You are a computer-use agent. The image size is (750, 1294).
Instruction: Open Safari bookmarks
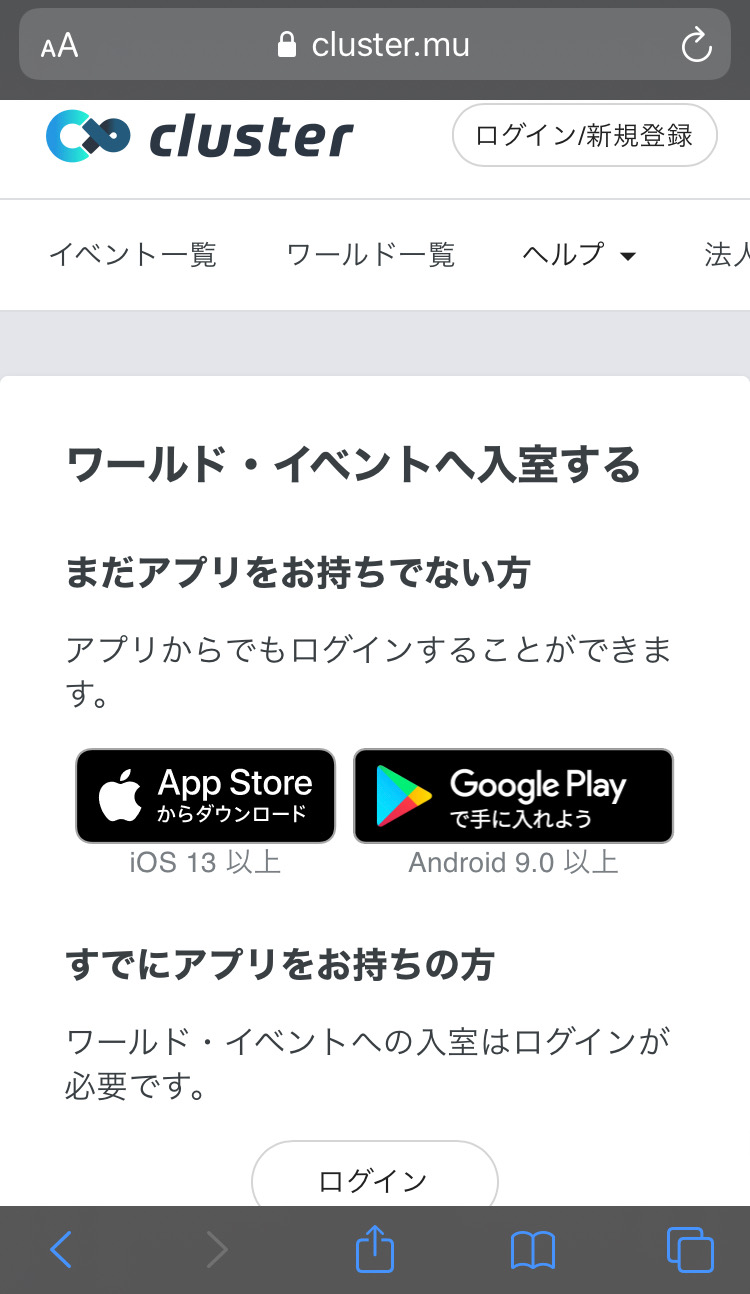pos(532,1250)
